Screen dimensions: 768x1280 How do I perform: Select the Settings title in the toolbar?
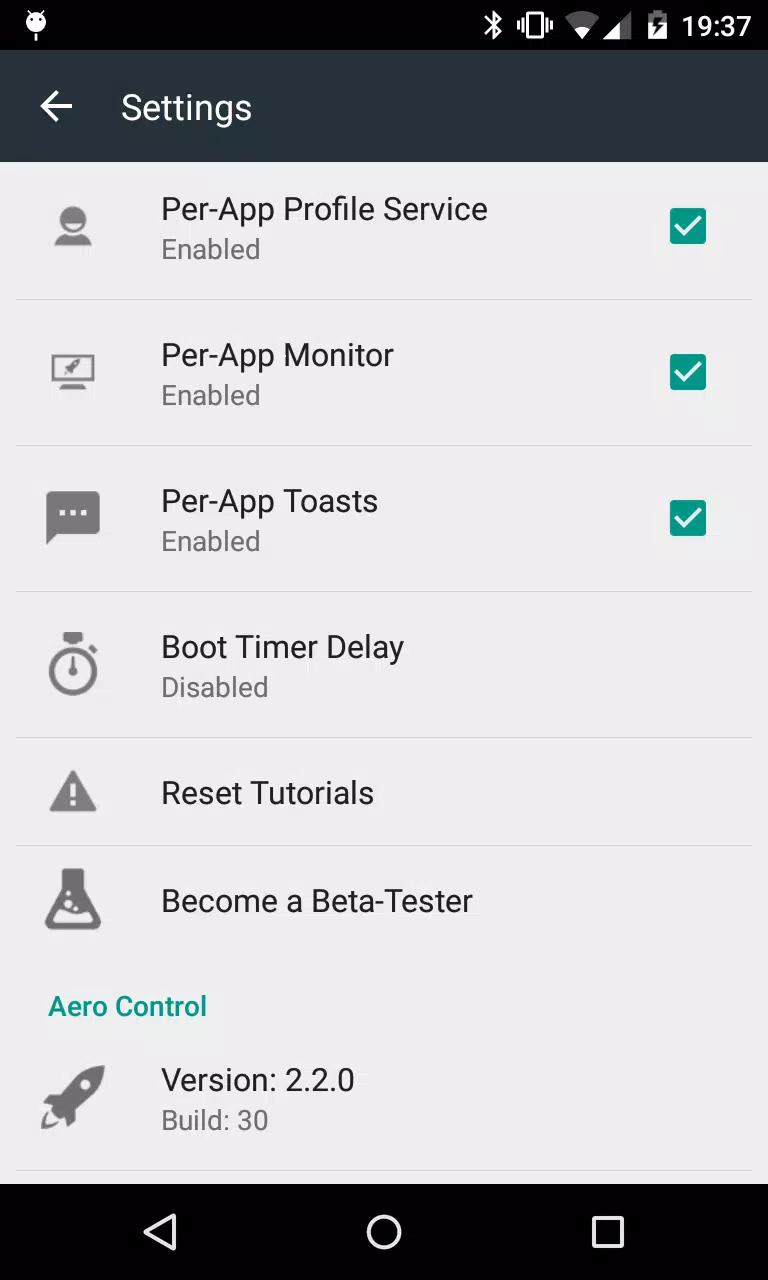click(x=186, y=107)
